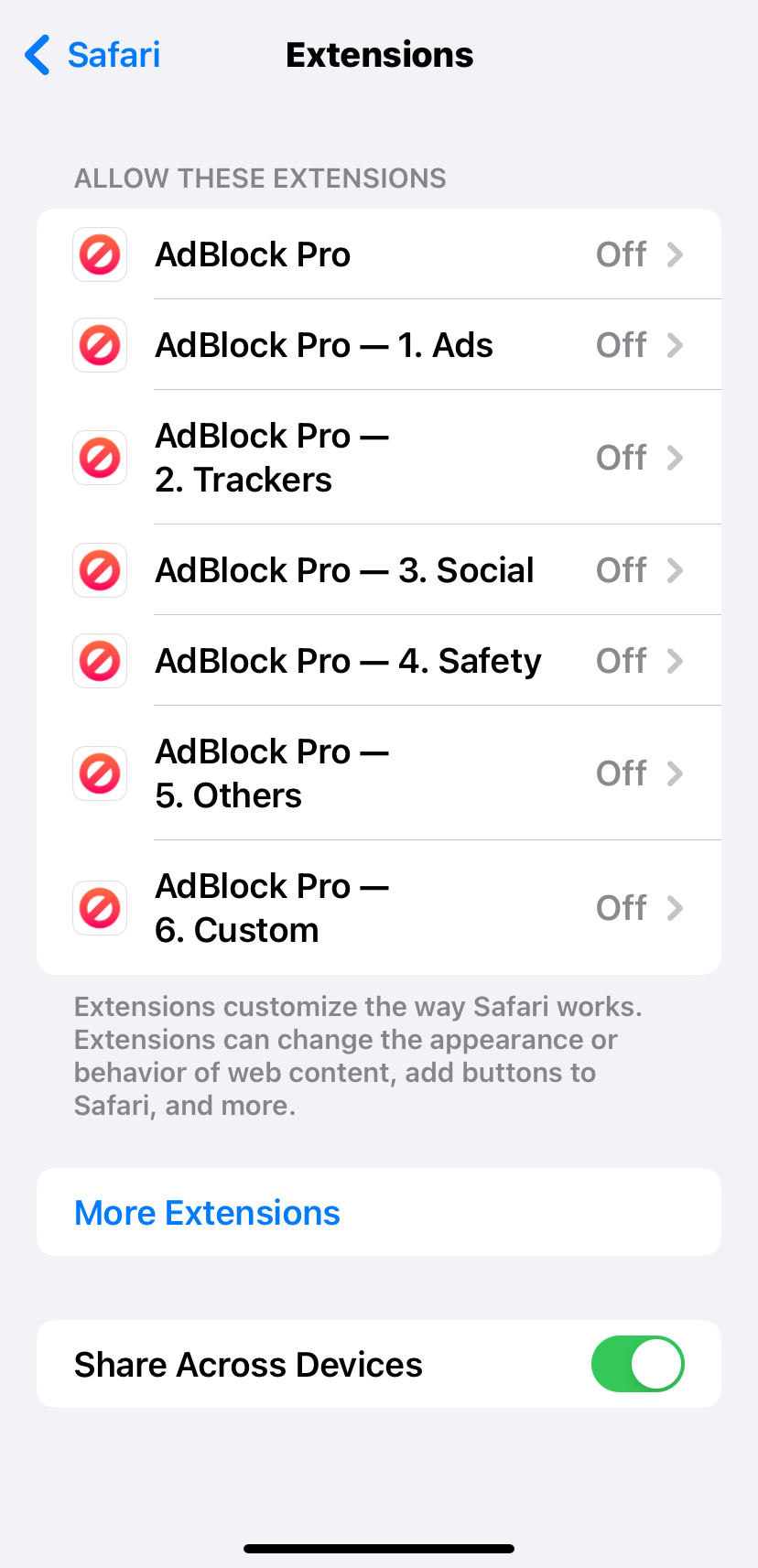Viewport: 758px width, 1568px height.
Task: Tap Off beside AdBlock Pro — 4. Safety
Action: point(621,660)
